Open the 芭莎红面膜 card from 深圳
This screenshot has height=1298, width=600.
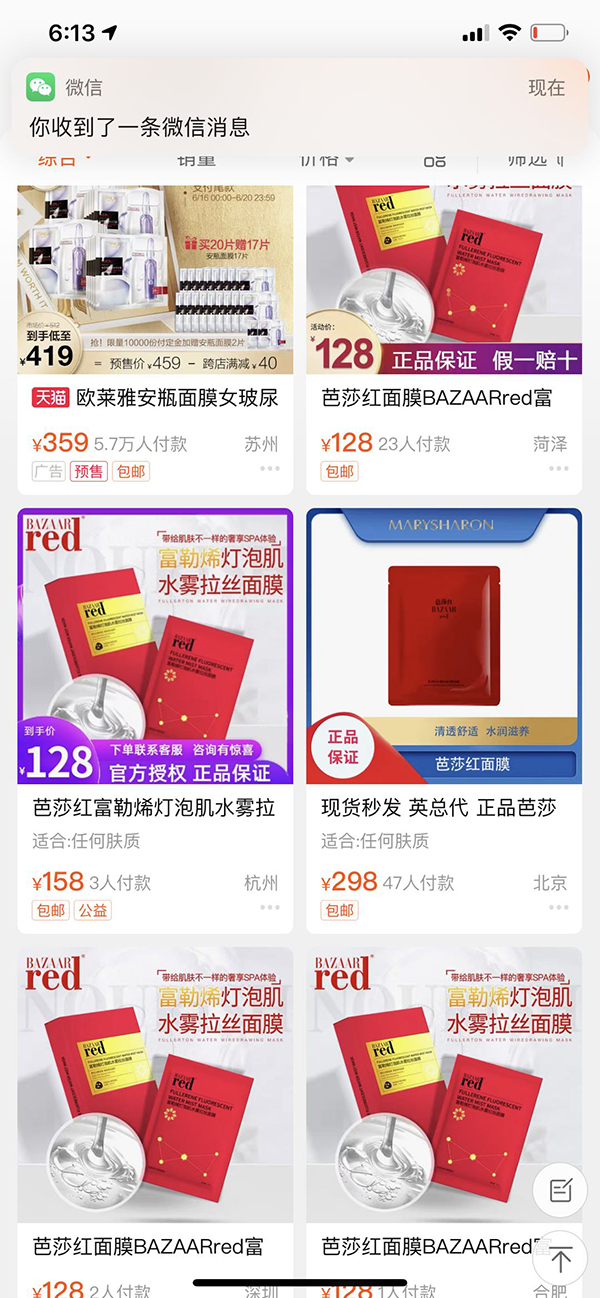(x=155, y=1100)
